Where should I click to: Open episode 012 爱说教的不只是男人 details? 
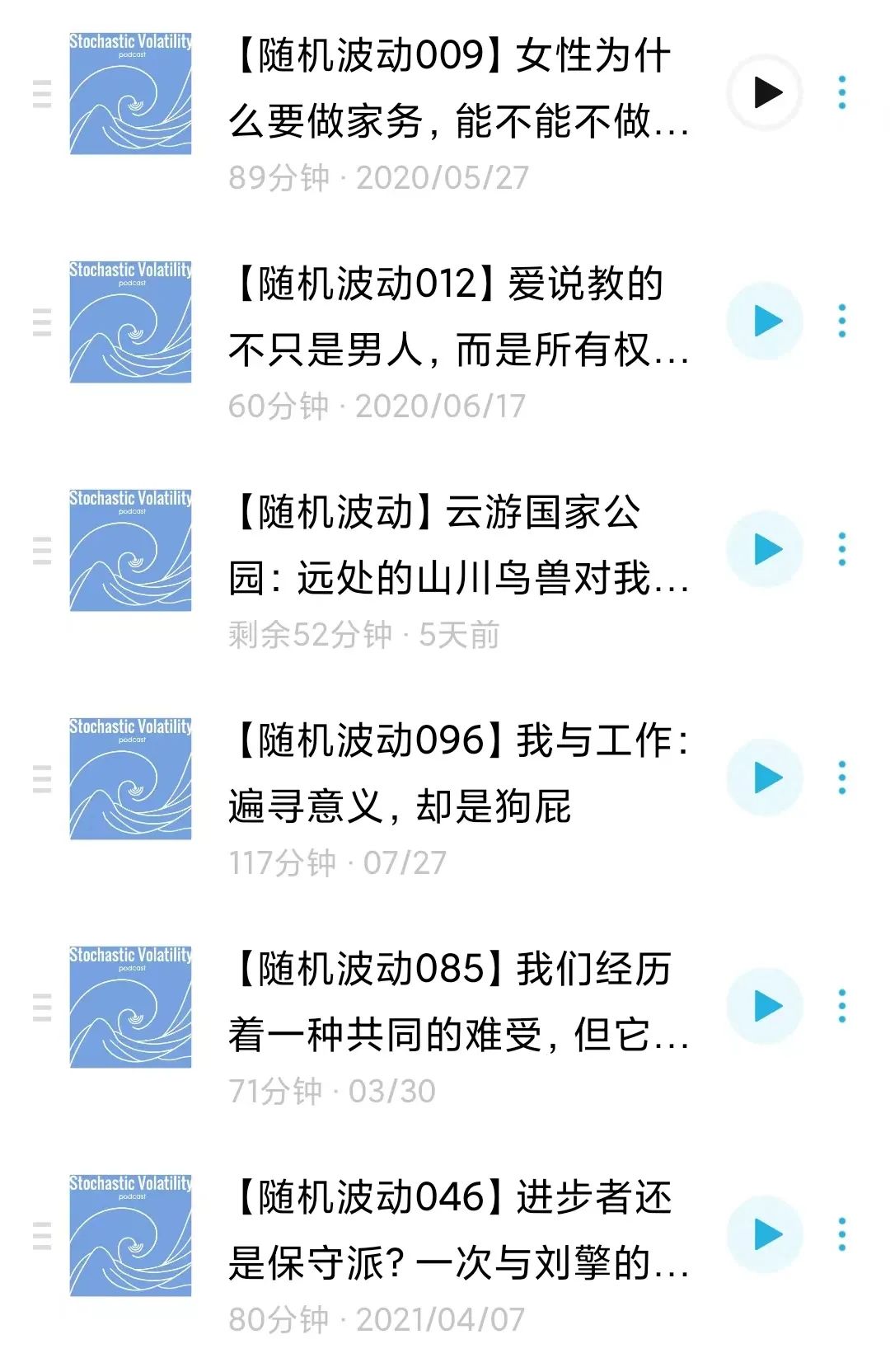[457, 317]
